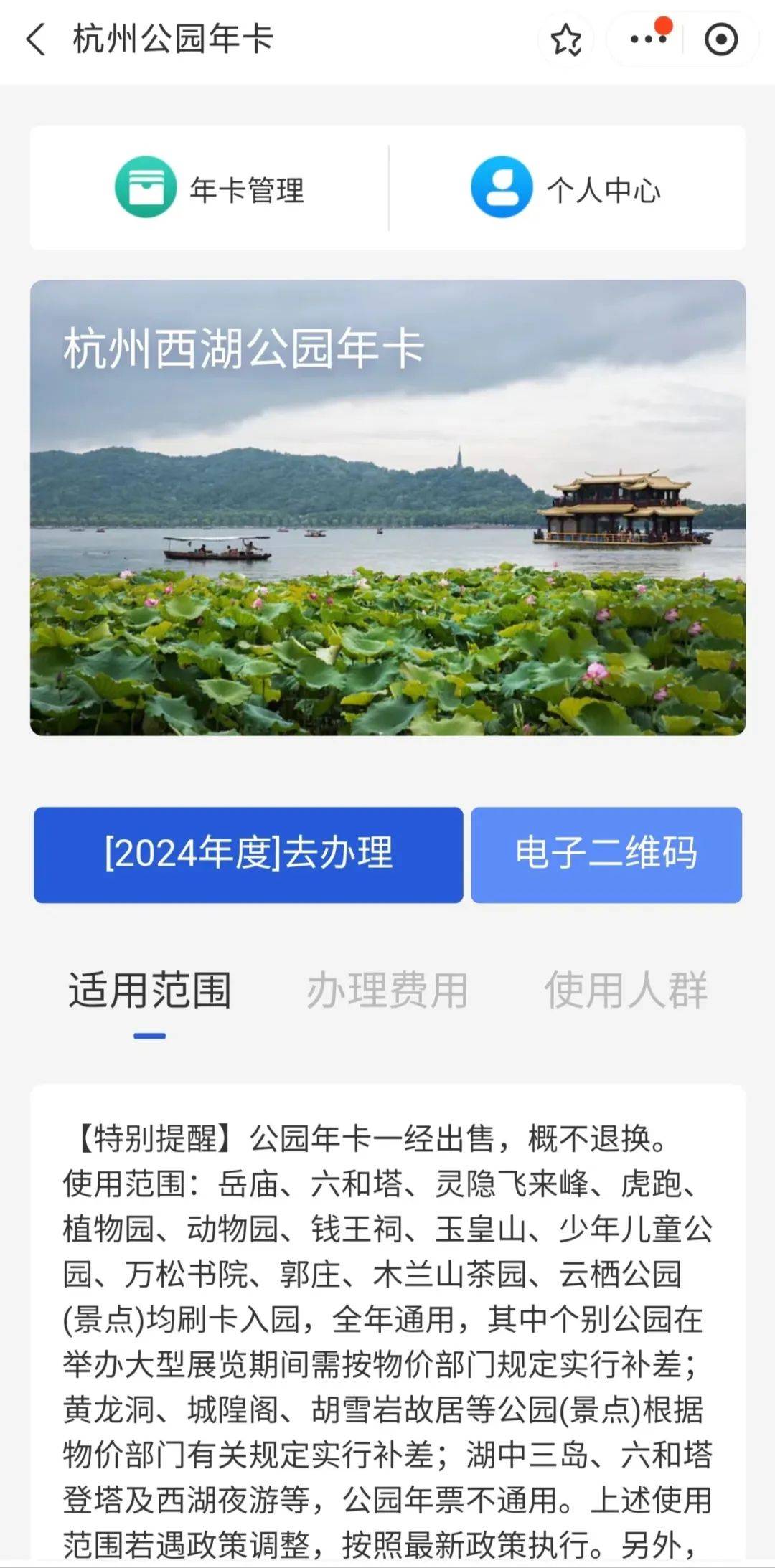Tap the star favorite icon
Viewport: 775px width, 1568px height.
(566, 39)
